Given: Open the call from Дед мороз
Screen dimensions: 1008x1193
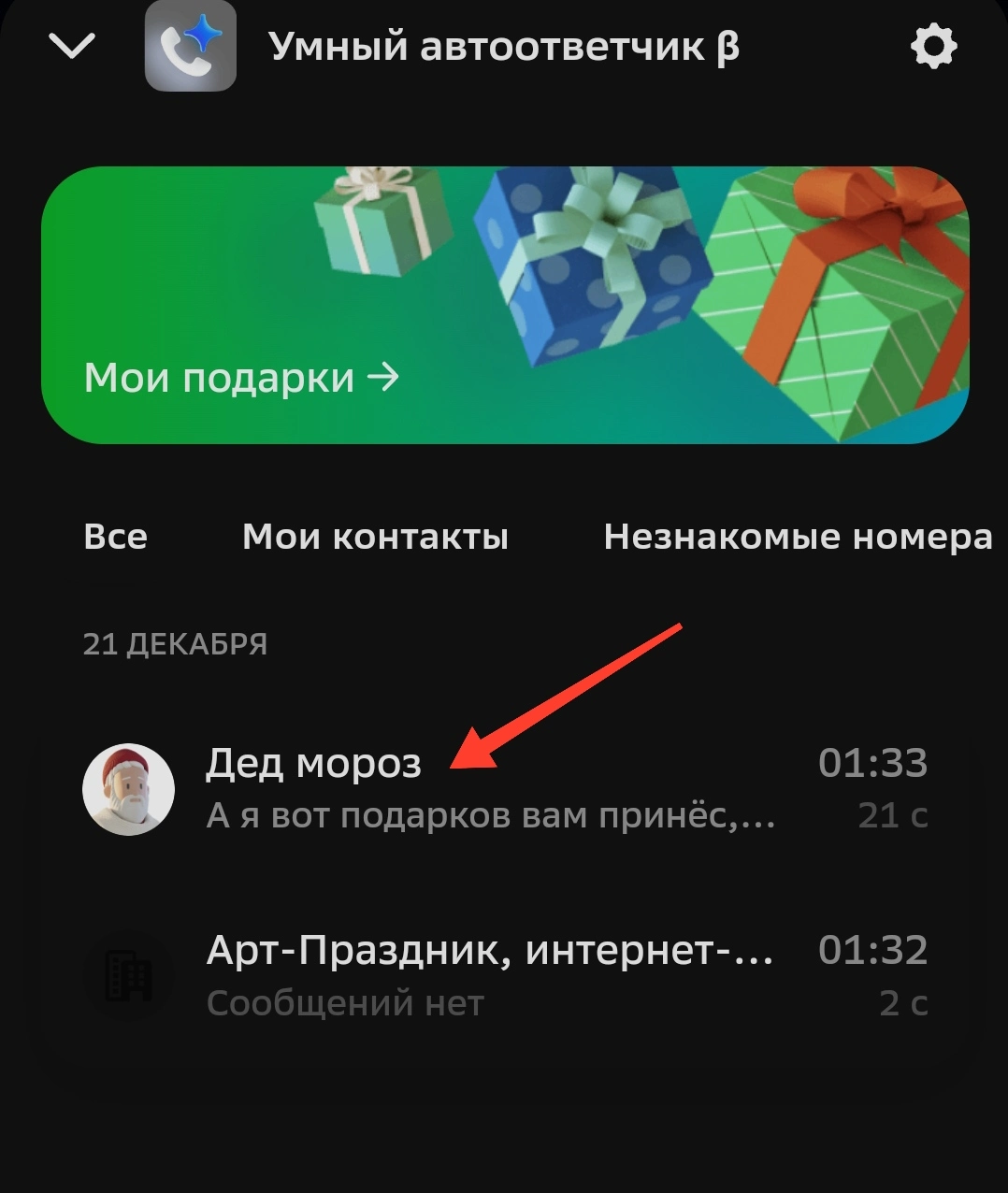Looking at the screenshot, I should (x=505, y=789).
